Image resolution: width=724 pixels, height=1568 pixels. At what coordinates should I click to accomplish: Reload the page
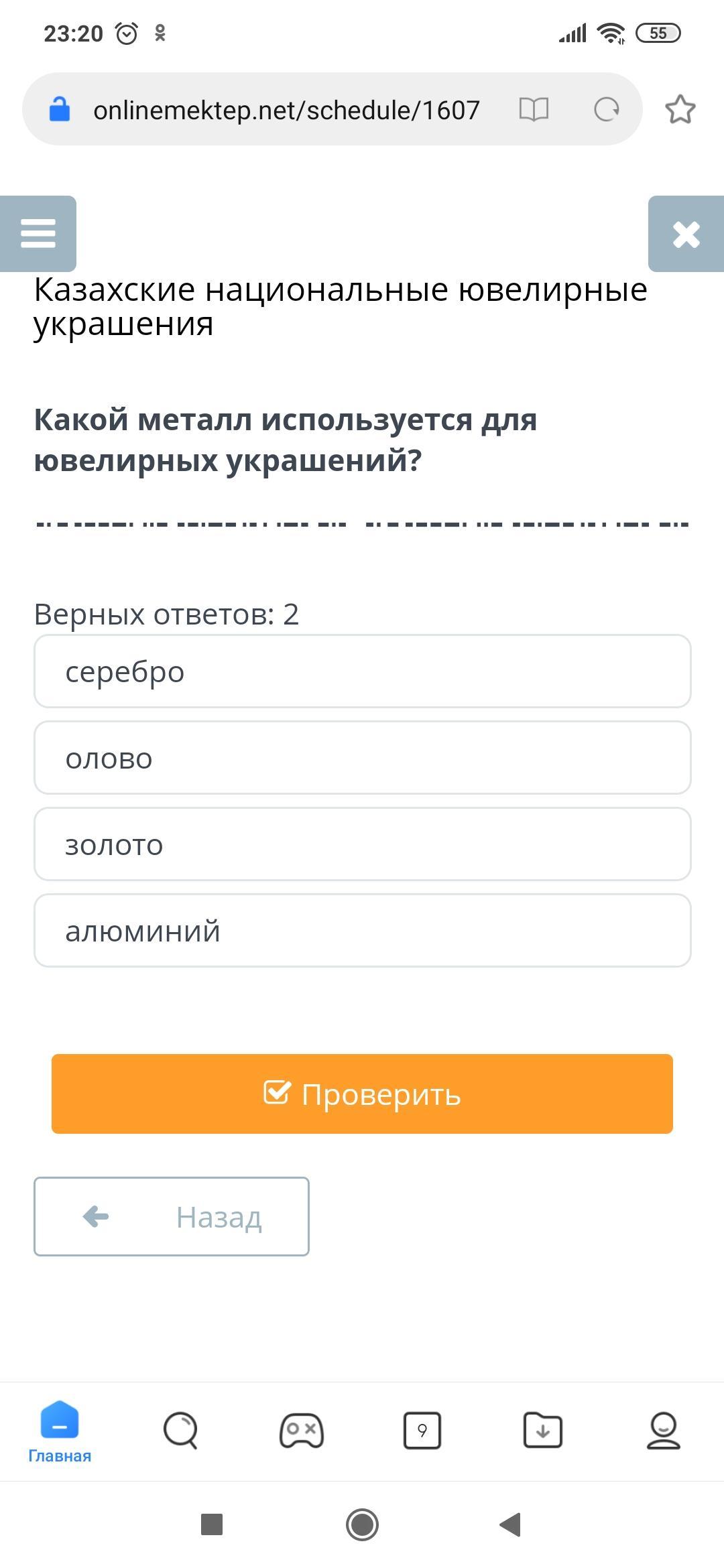pyautogui.click(x=607, y=109)
